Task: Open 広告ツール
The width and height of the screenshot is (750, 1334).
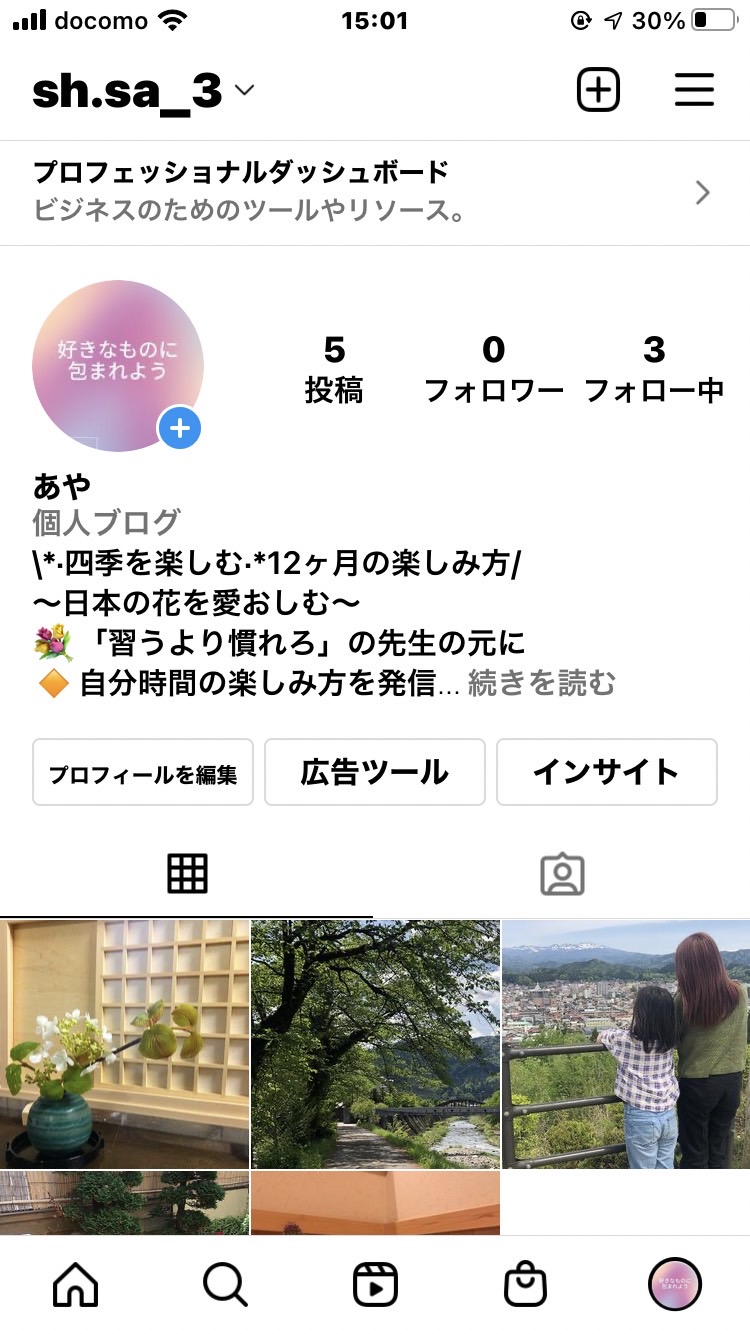Action: point(375,772)
